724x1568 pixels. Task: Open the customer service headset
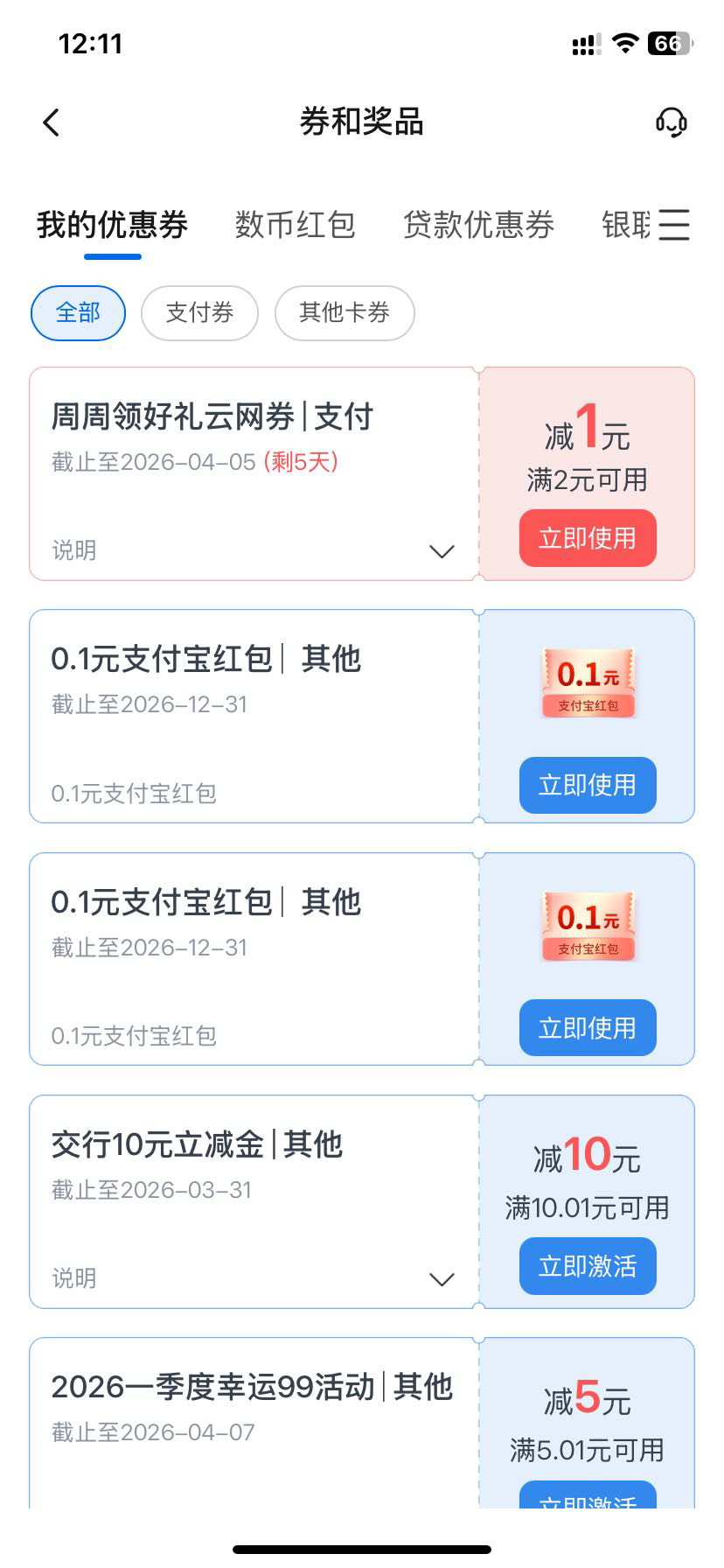(x=671, y=122)
